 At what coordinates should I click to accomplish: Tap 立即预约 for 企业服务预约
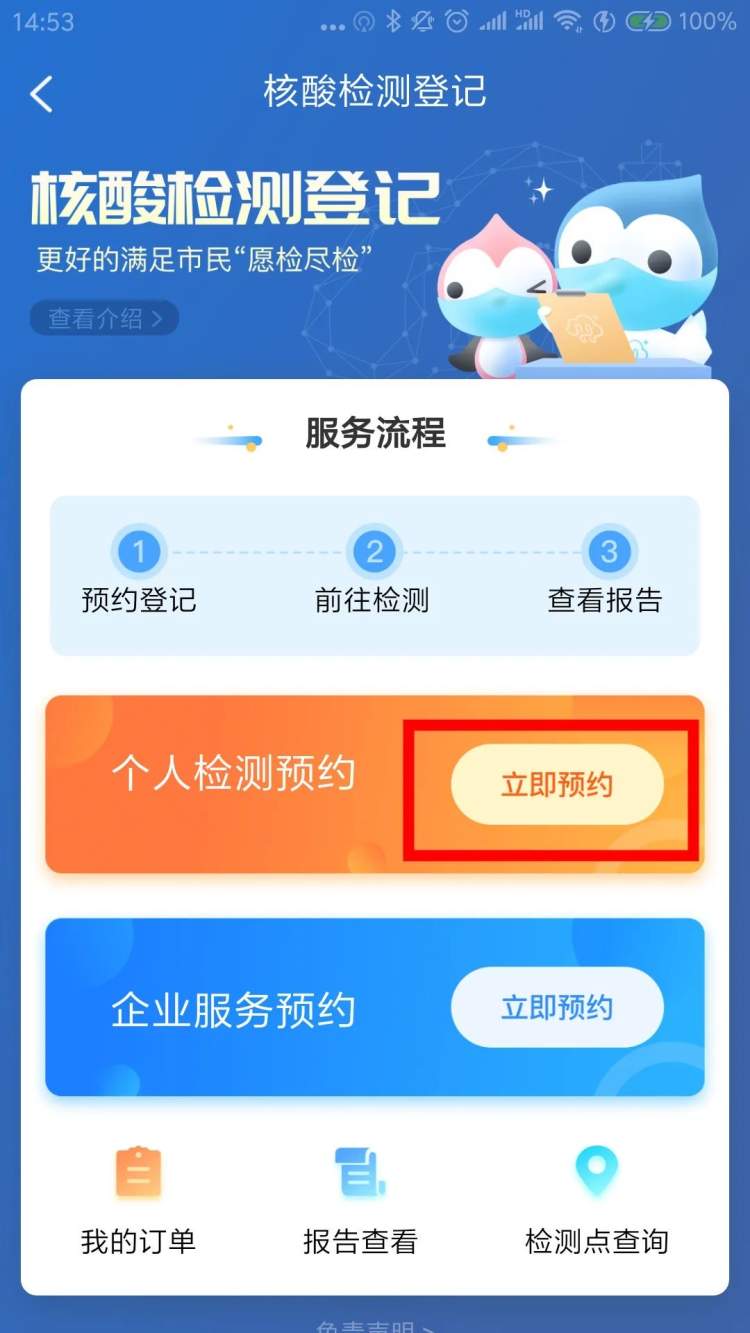(x=557, y=1007)
